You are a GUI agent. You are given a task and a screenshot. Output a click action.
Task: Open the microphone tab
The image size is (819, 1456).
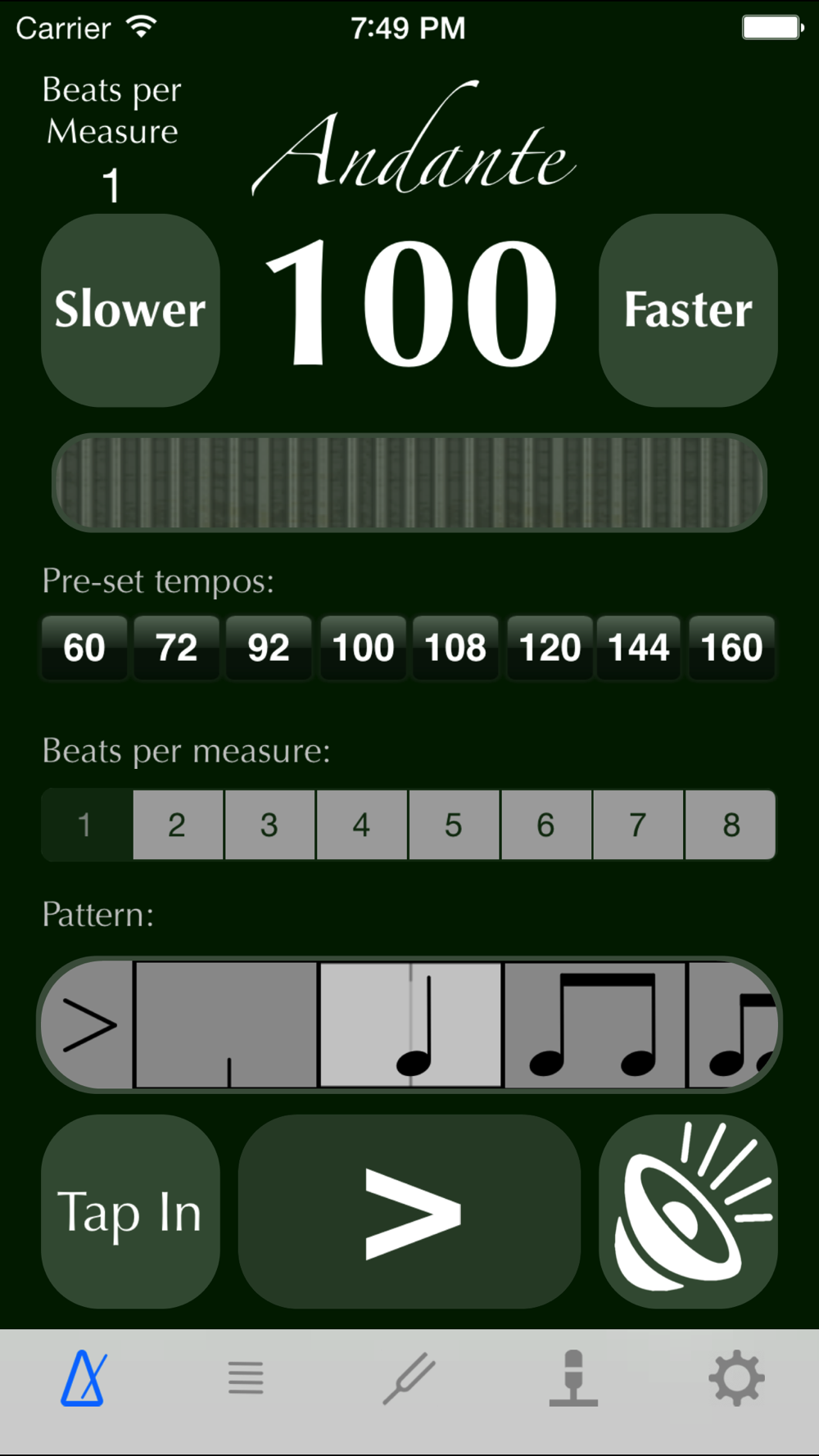coord(573,1378)
